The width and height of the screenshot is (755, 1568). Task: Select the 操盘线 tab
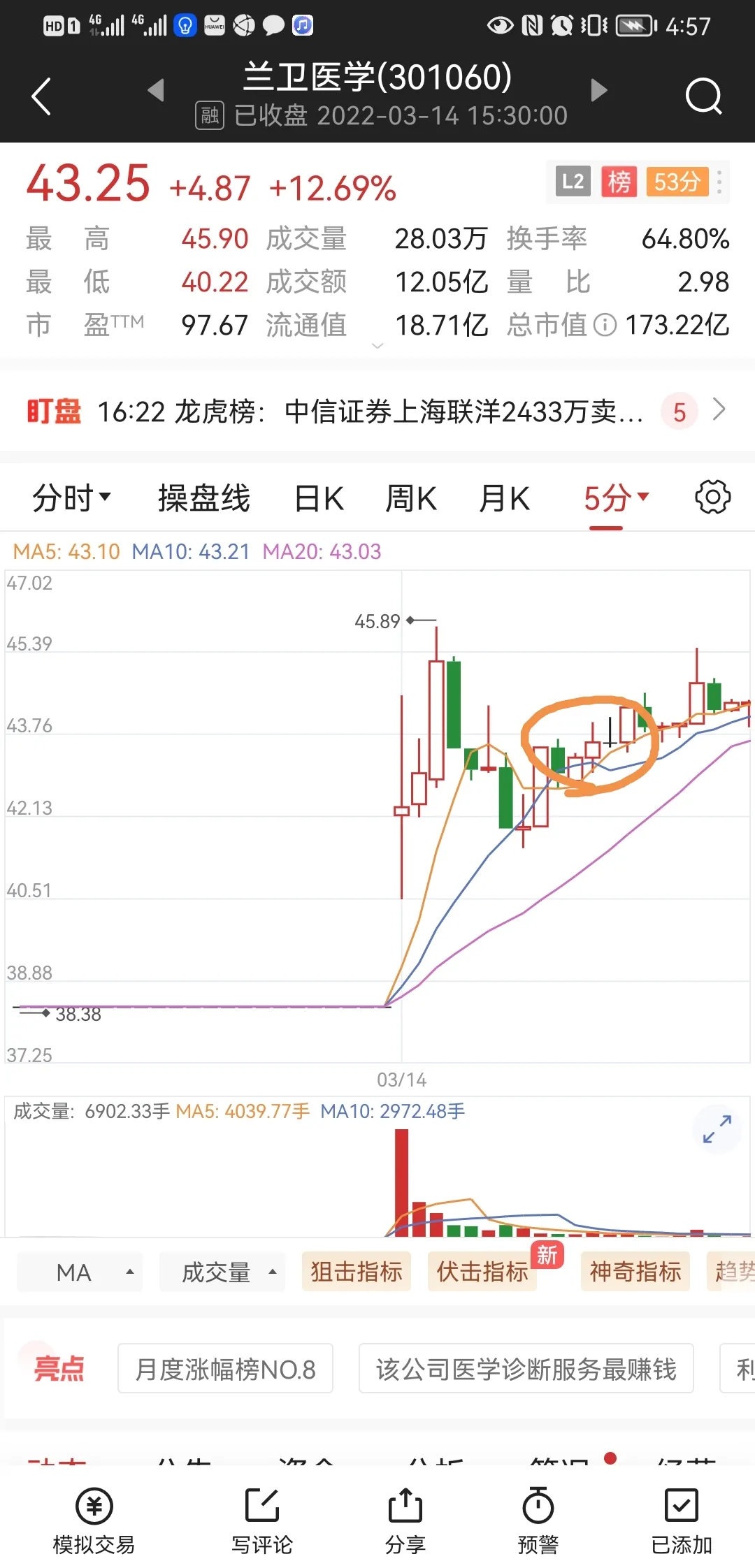[x=204, y=498]
